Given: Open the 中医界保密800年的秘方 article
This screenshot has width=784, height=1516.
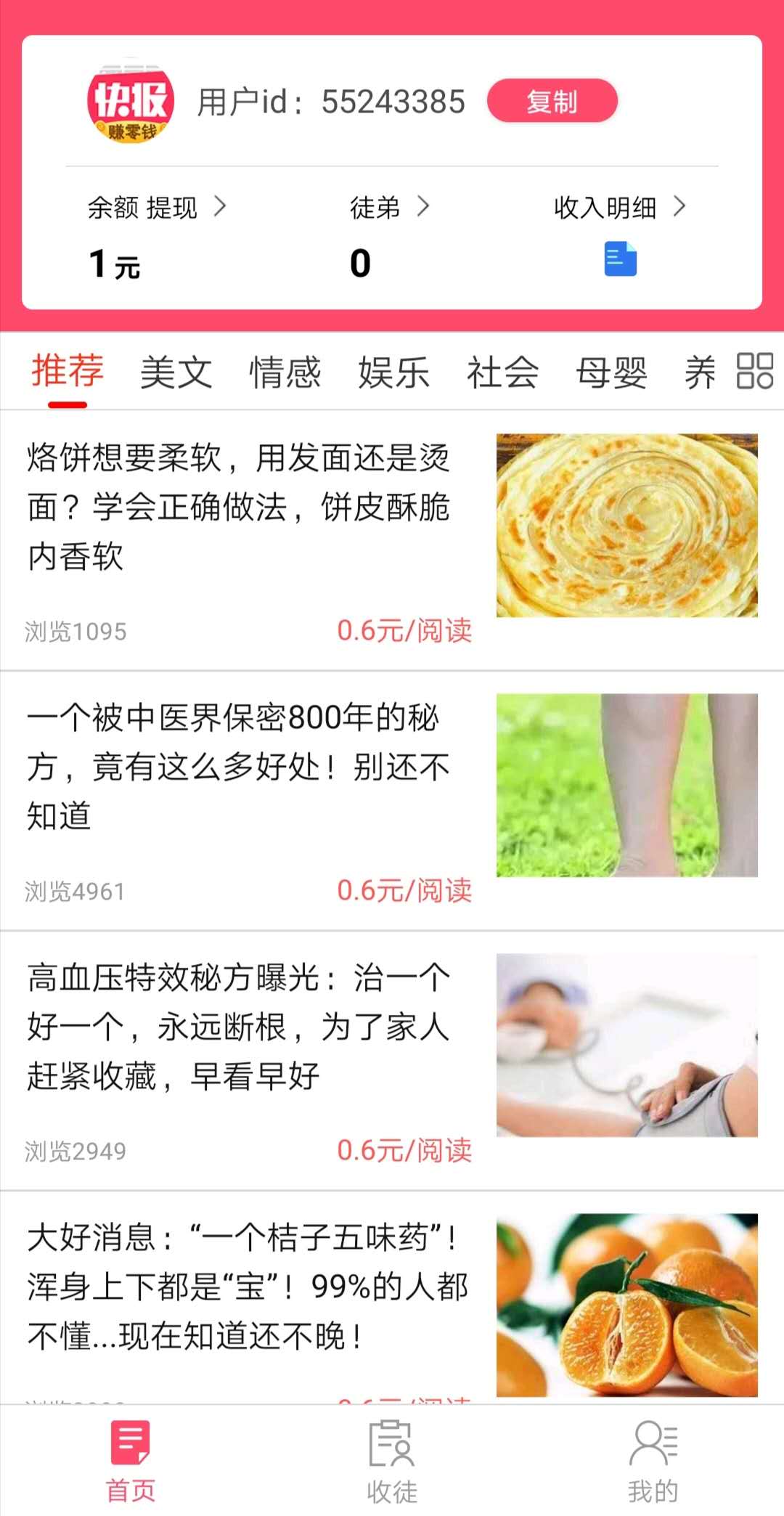Looking at the screenshot, I should pos(240,767).
